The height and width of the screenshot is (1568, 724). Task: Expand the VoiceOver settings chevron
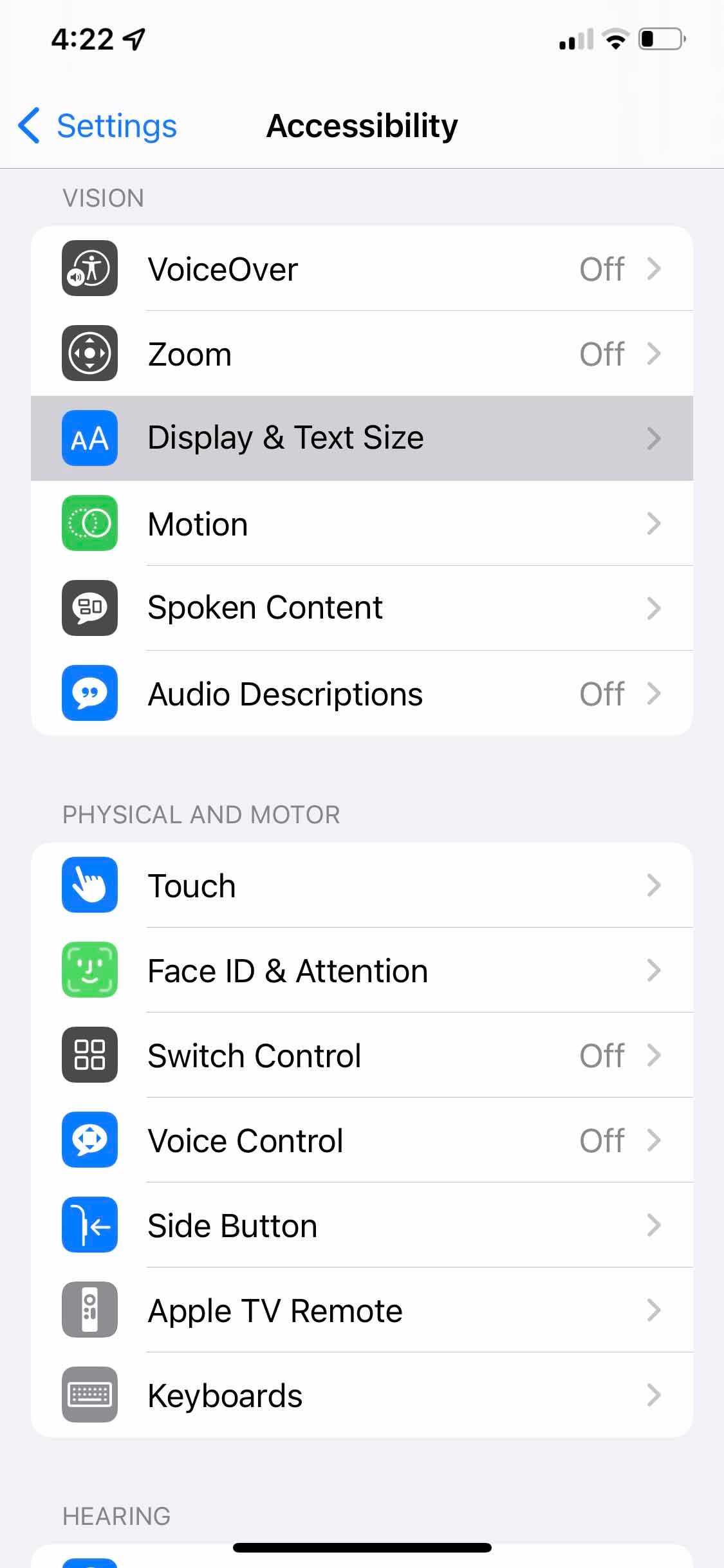pos(654,269)
